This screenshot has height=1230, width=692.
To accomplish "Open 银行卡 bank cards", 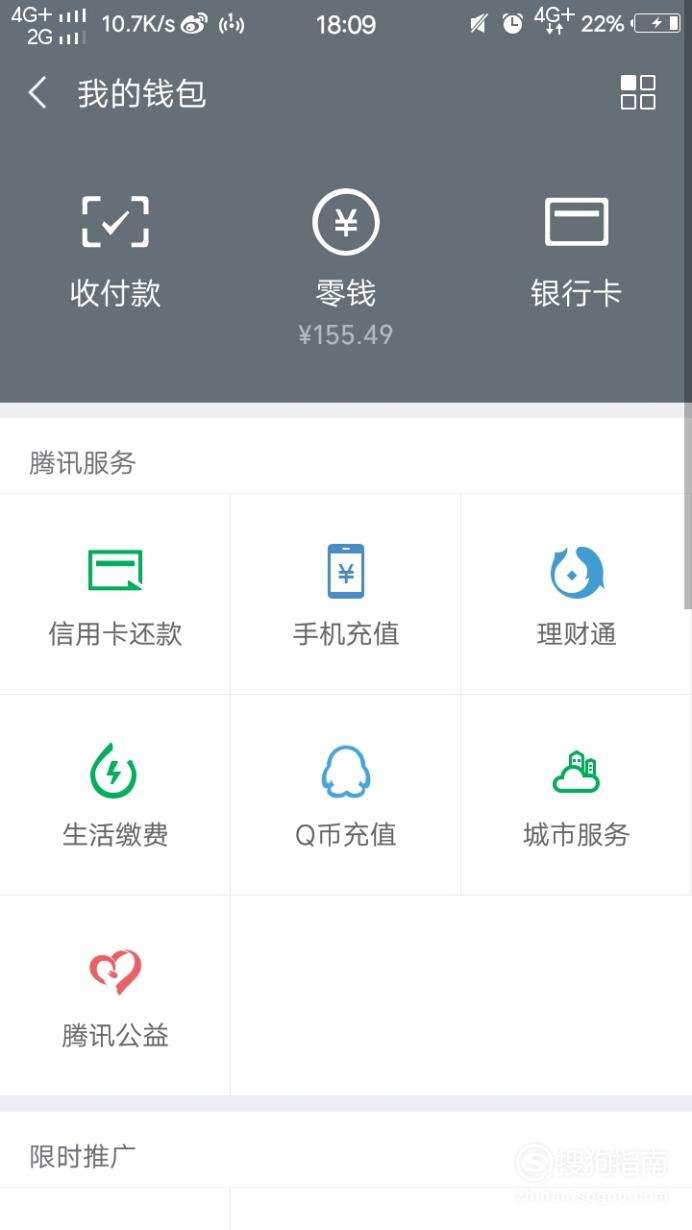I will tap(576, 251).
